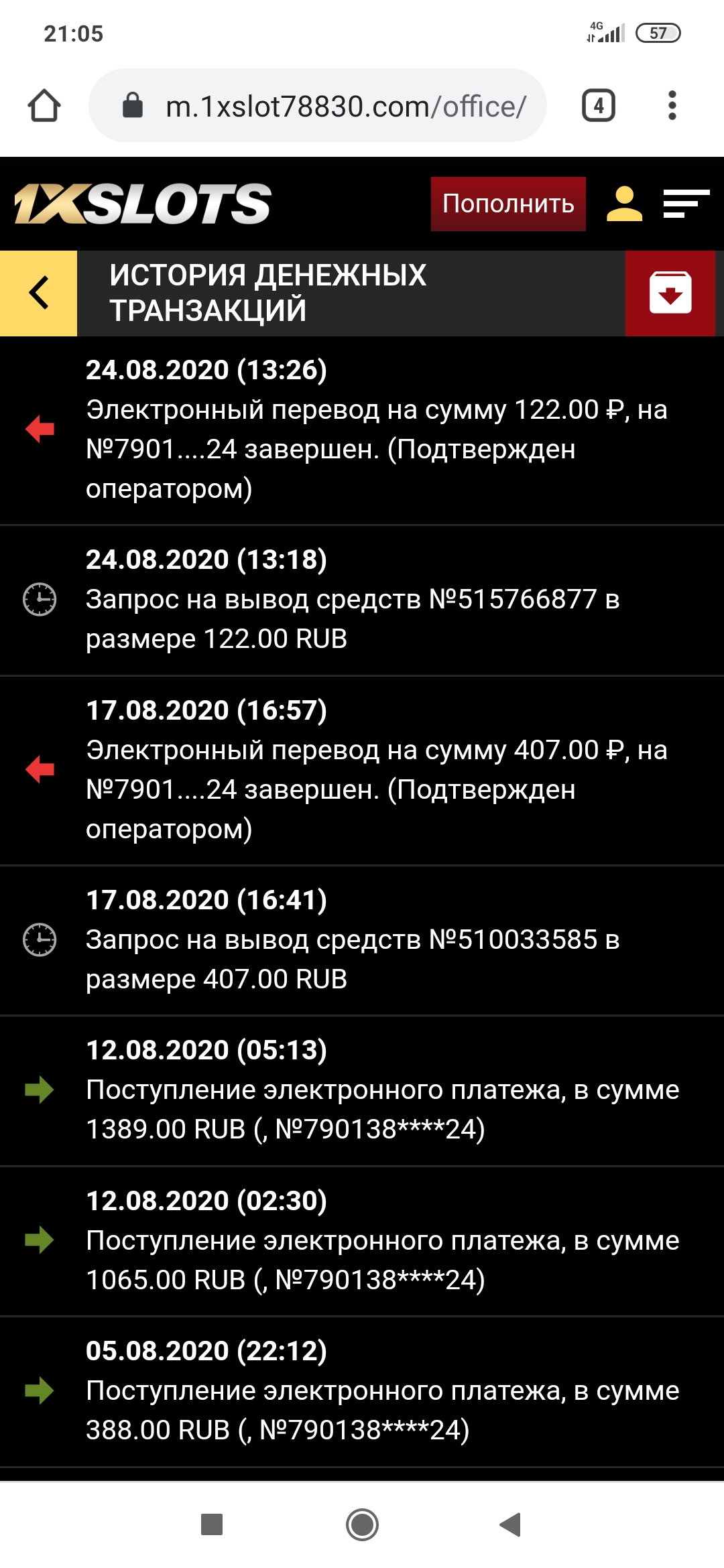724x1568 pixels.
Task: Click the red archive/download transactions icon
Action: [x=671, y=293]
